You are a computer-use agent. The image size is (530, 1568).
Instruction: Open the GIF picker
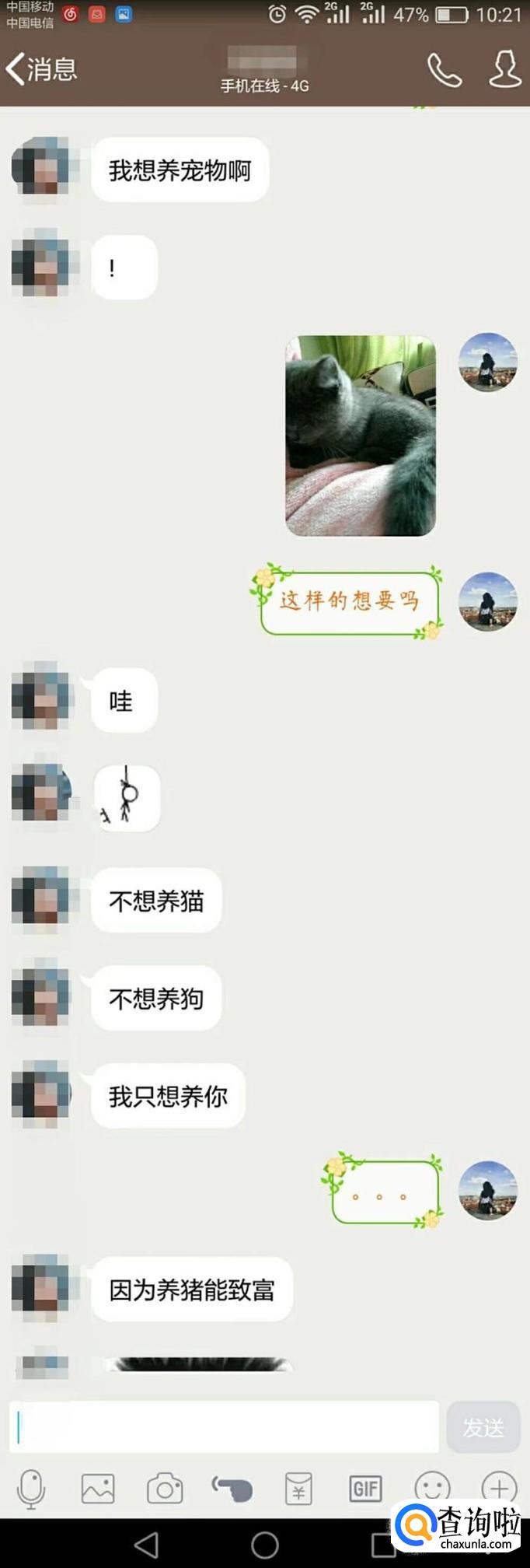(x=365, y=1489)
